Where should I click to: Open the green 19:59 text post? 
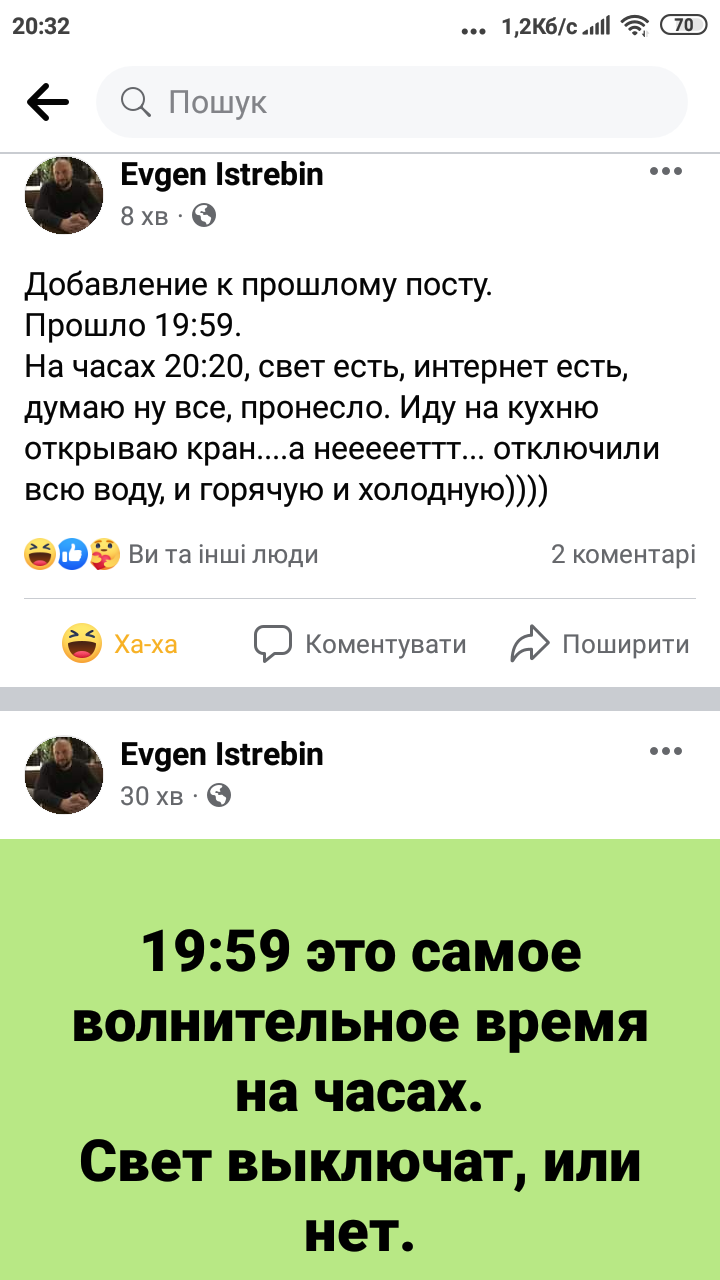tap(360, 1060)
